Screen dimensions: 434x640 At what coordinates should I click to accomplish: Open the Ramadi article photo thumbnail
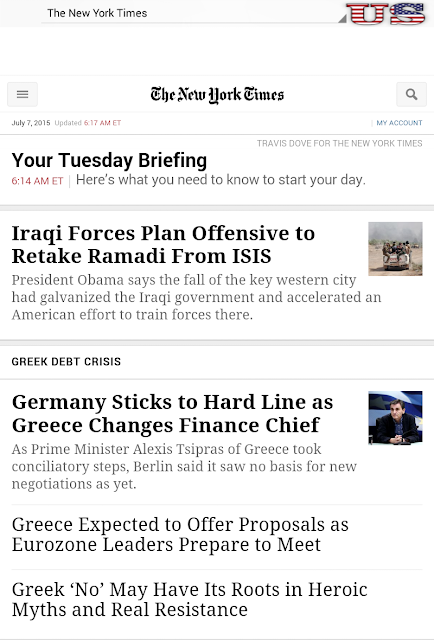395,249
